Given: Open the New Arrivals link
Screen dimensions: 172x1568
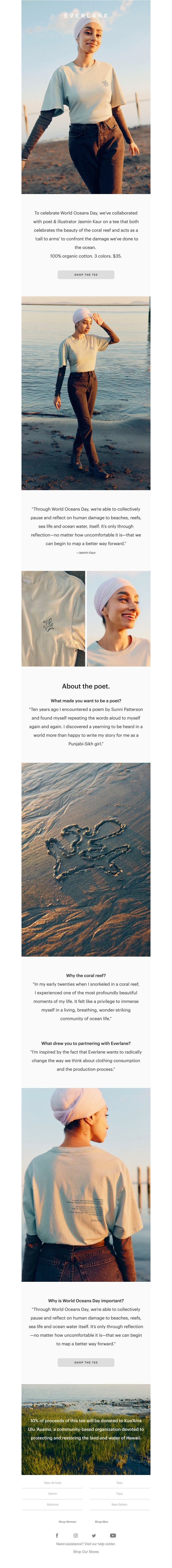Looking at the screenshot, I should tap(53, 1482).
